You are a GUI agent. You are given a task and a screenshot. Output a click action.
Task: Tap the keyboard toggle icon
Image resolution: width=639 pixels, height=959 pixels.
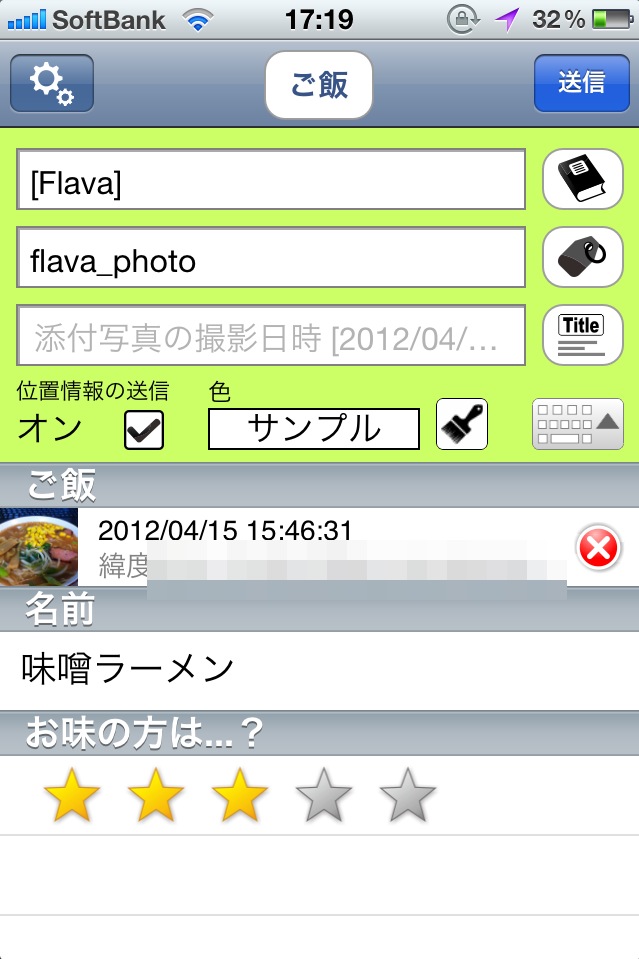click(x=578, y=425)
